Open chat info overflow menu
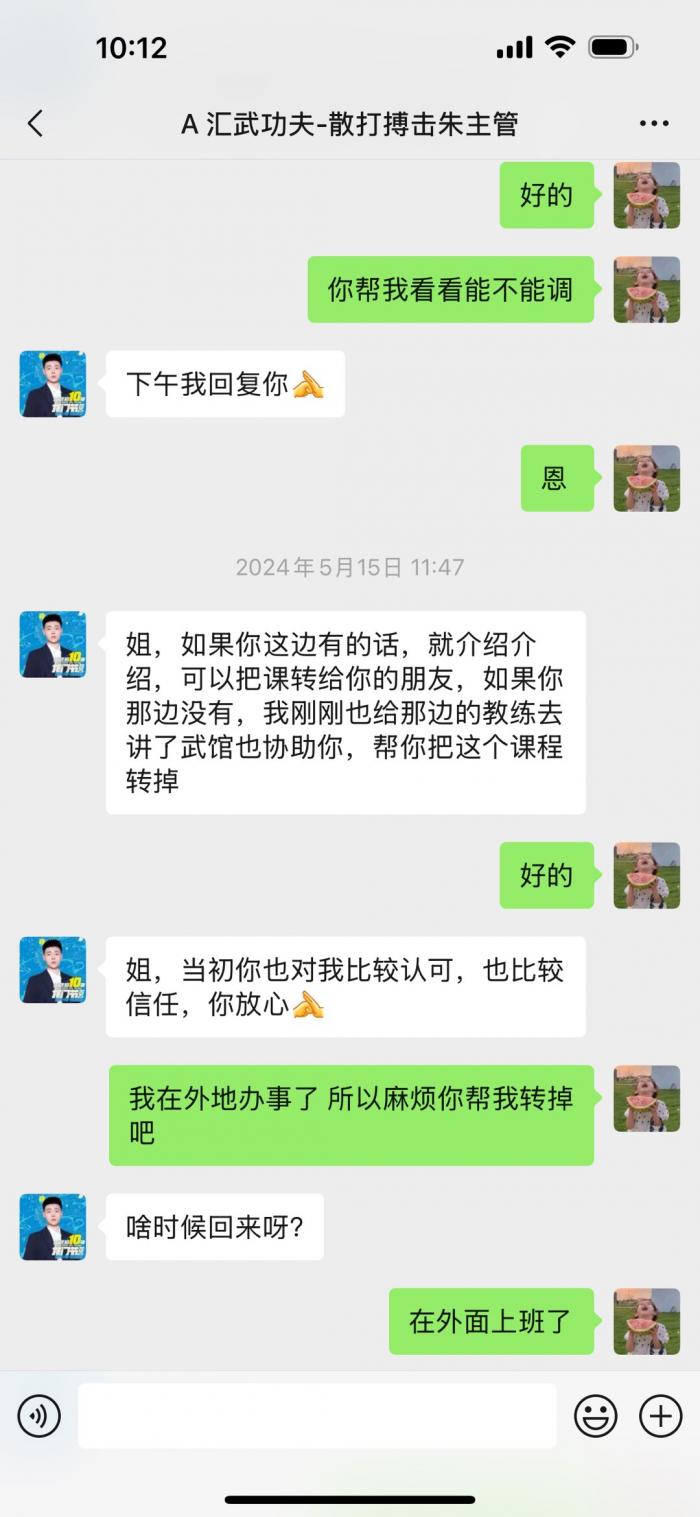 pyautogui.click(x=654, y=124)
